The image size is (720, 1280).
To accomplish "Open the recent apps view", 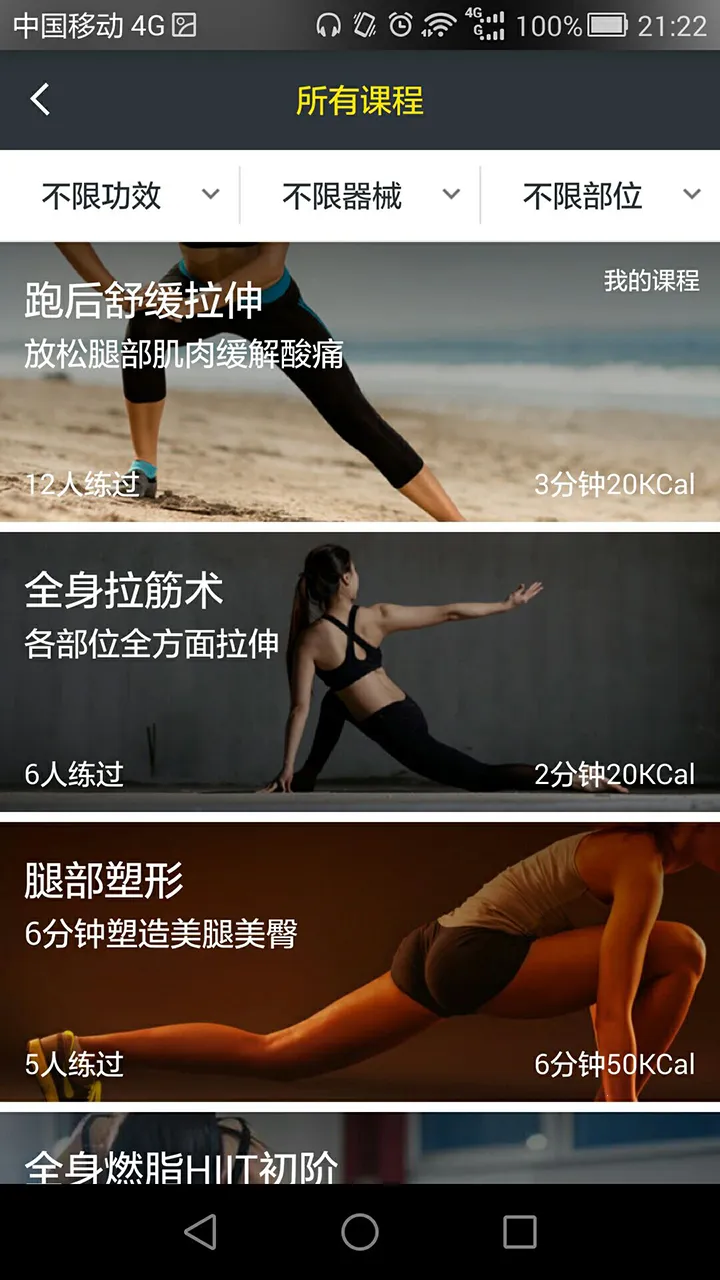I will (519, 1232).
